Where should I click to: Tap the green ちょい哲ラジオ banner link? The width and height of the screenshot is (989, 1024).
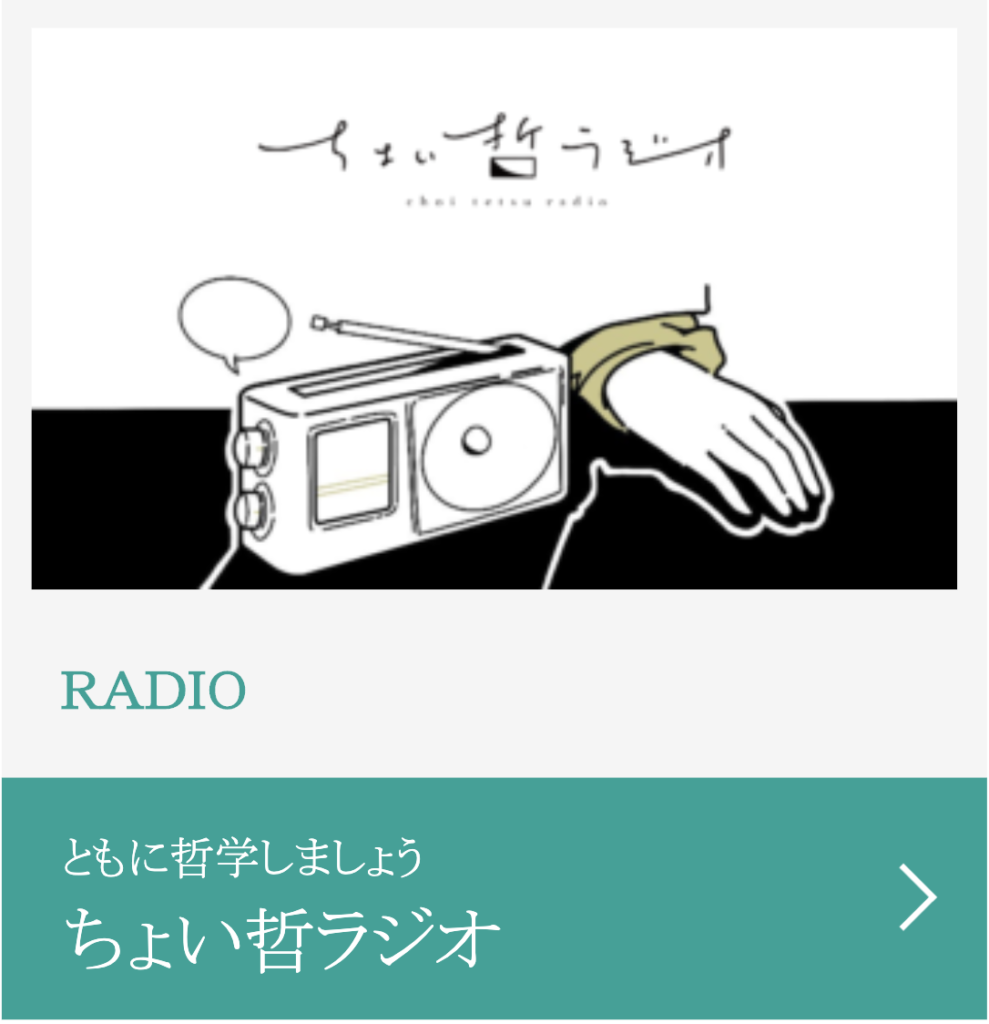tap(494, 898)
